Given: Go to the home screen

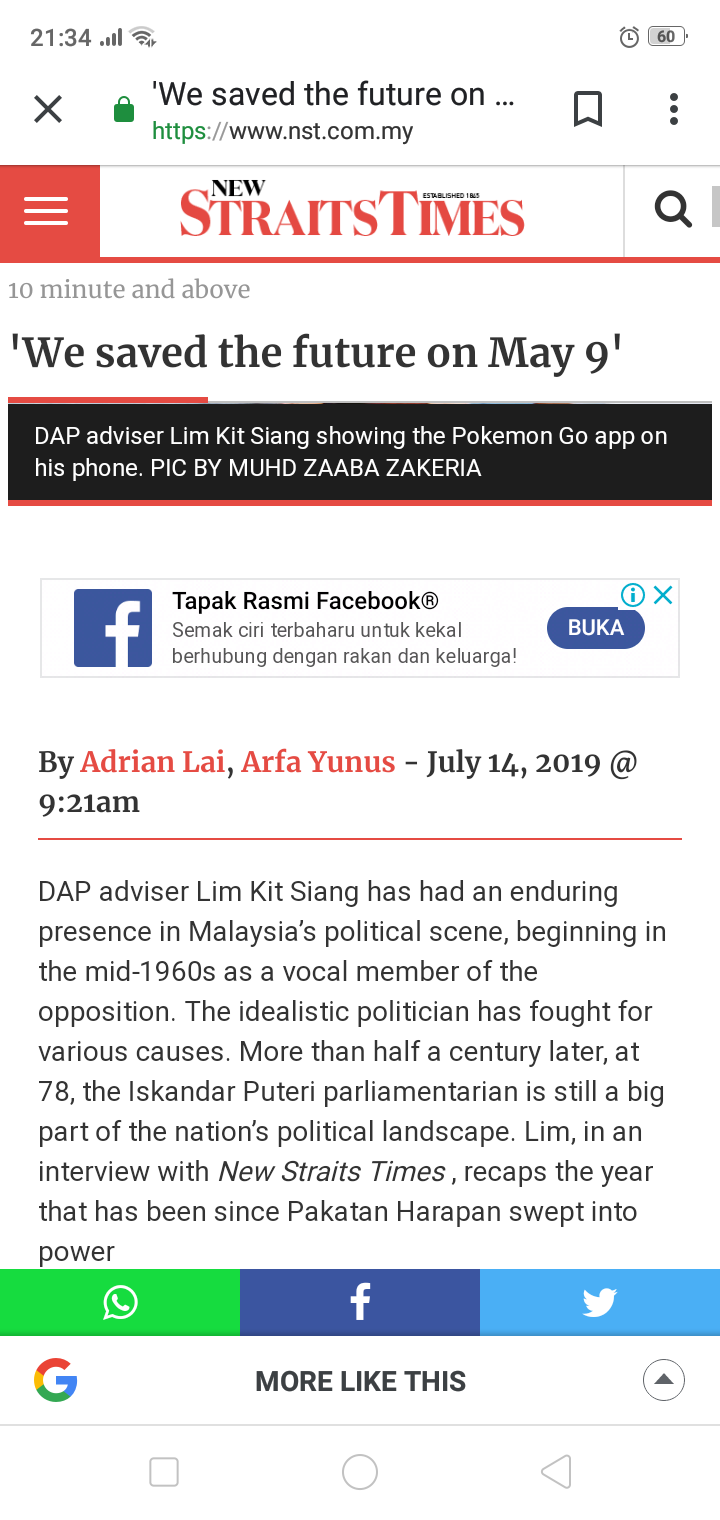Looking at the screenshot, I should (x=360, y=1471).
